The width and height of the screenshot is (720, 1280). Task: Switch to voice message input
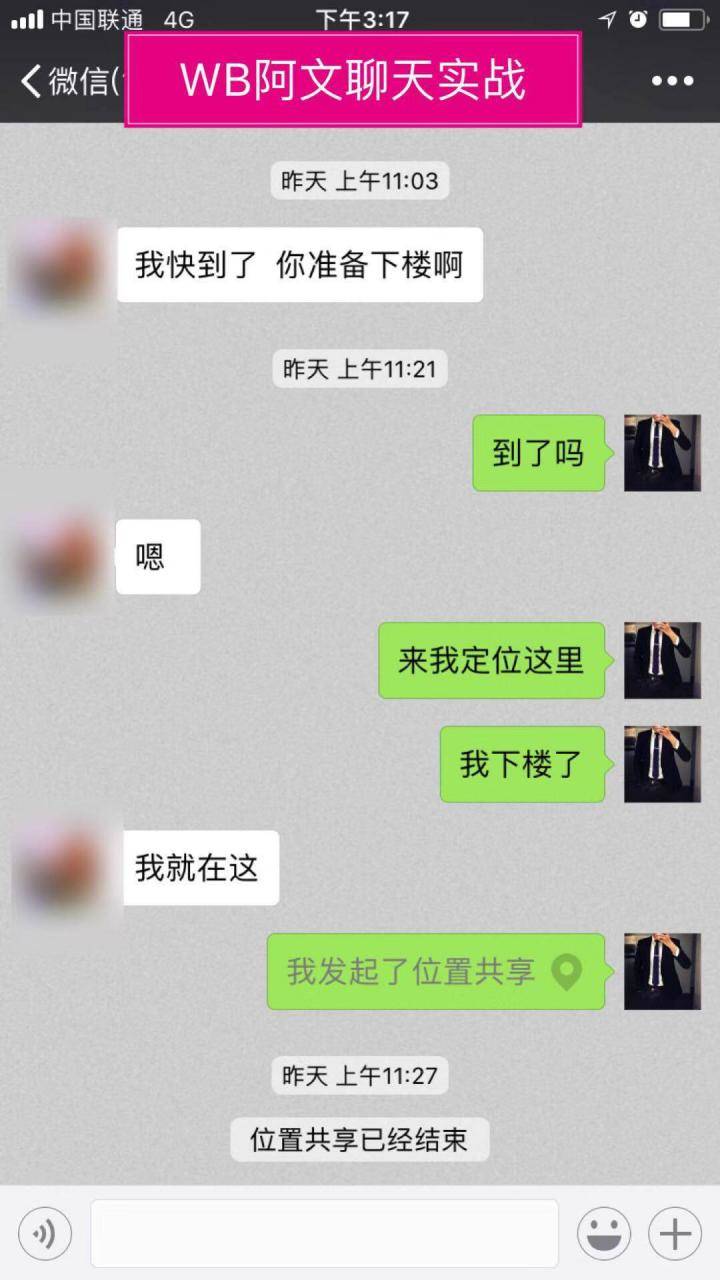(45, 1234)
